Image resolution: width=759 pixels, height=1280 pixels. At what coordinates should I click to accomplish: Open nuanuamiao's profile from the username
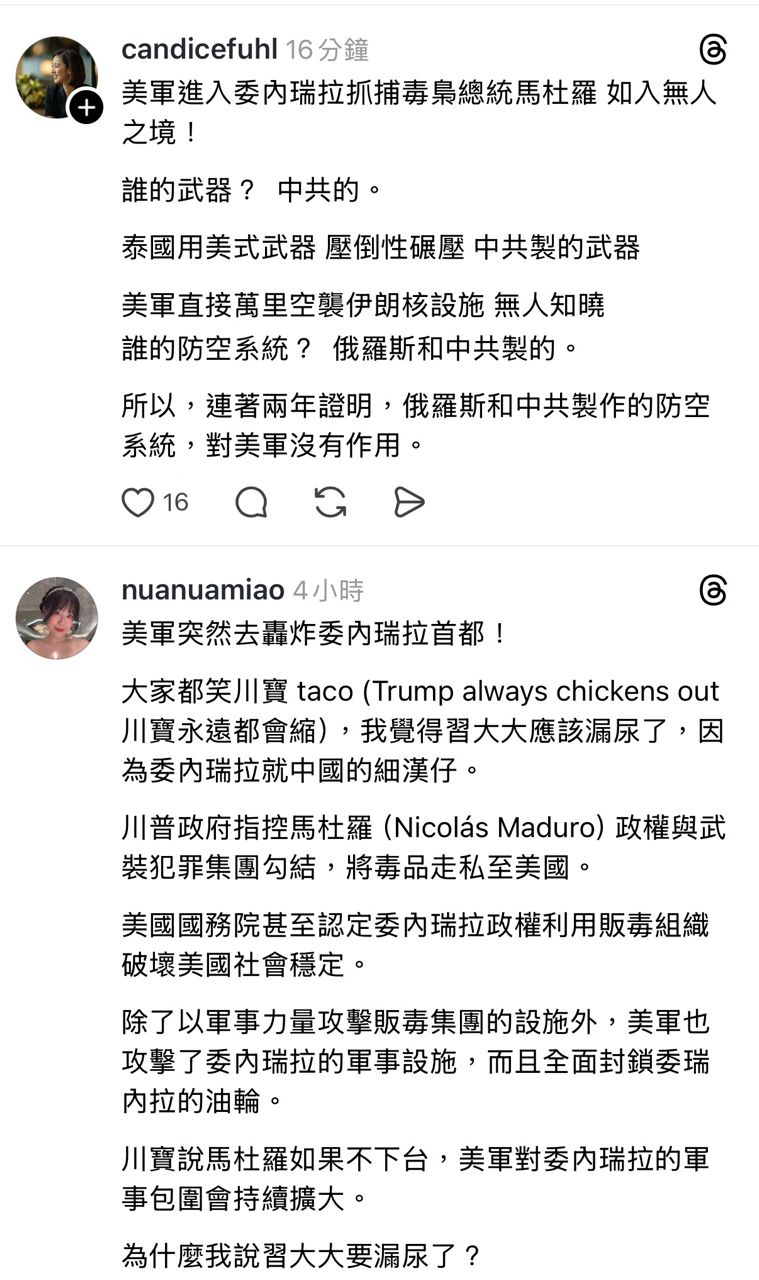pos(202,591)
